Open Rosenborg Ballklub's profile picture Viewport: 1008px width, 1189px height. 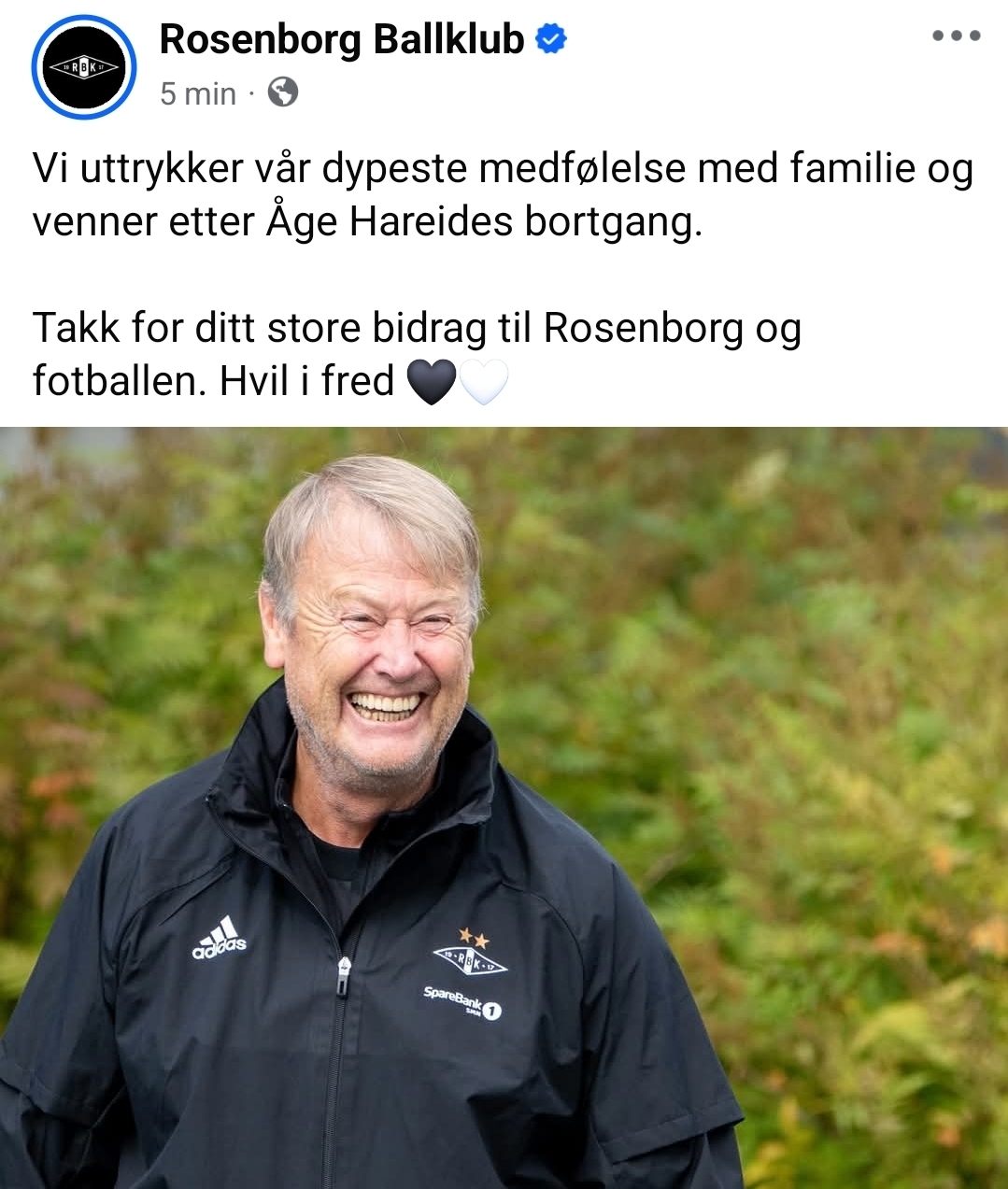(83, 66)
